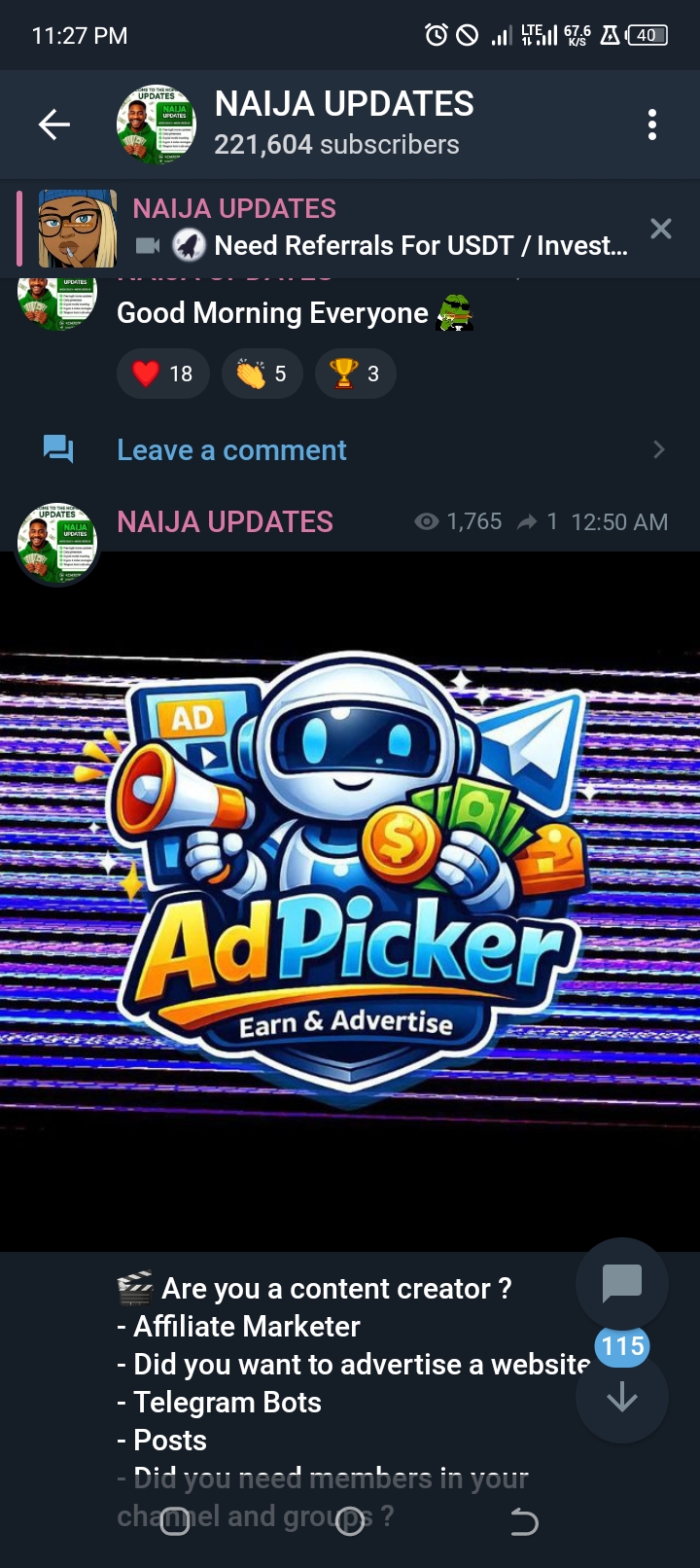The width and height of the screenshot is (700, 1568).
Task: Open the pinned Need Referrals message
Action: [x=379, y=230]
